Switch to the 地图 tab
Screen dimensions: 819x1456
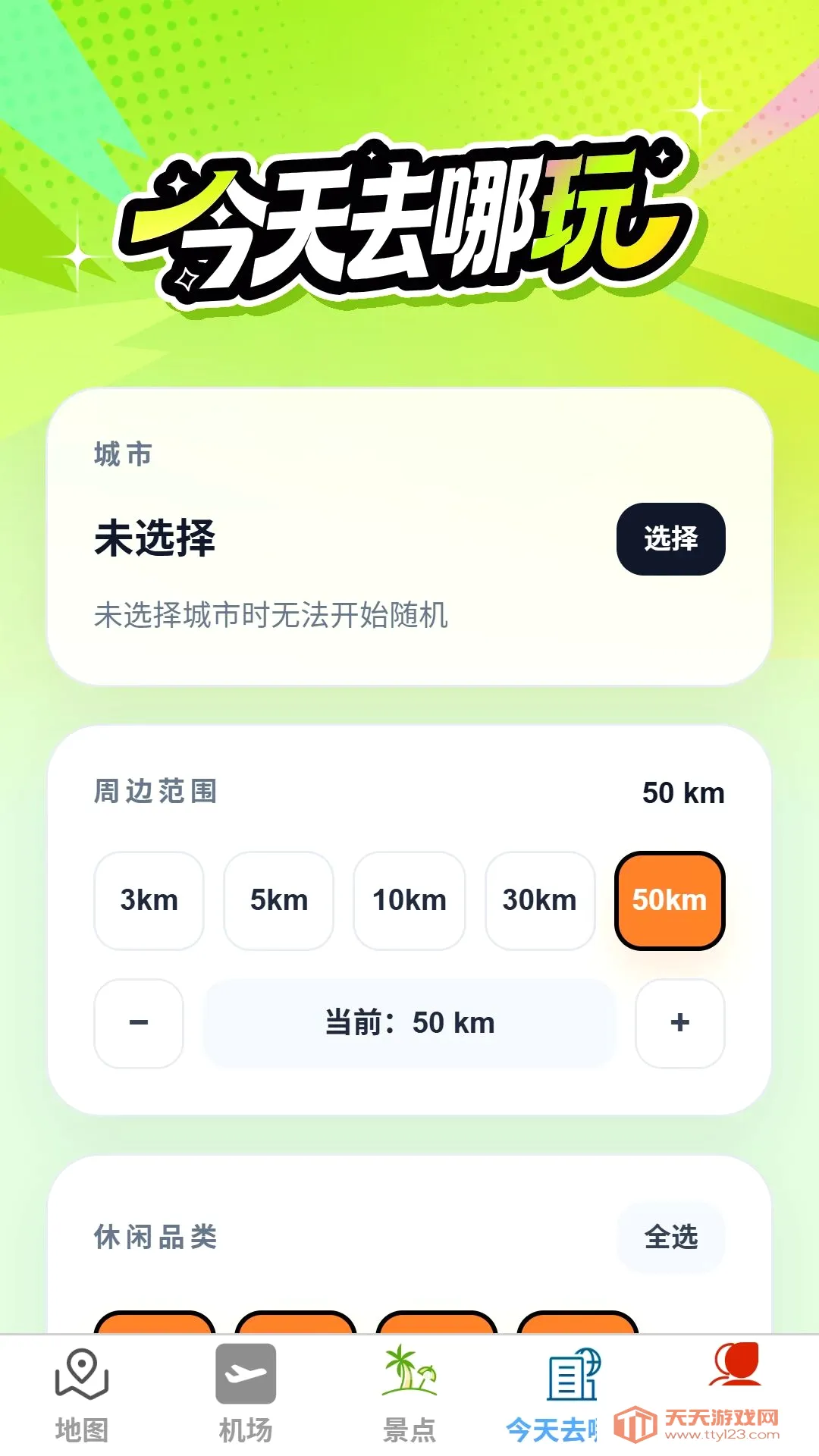tap(82, 1395)
